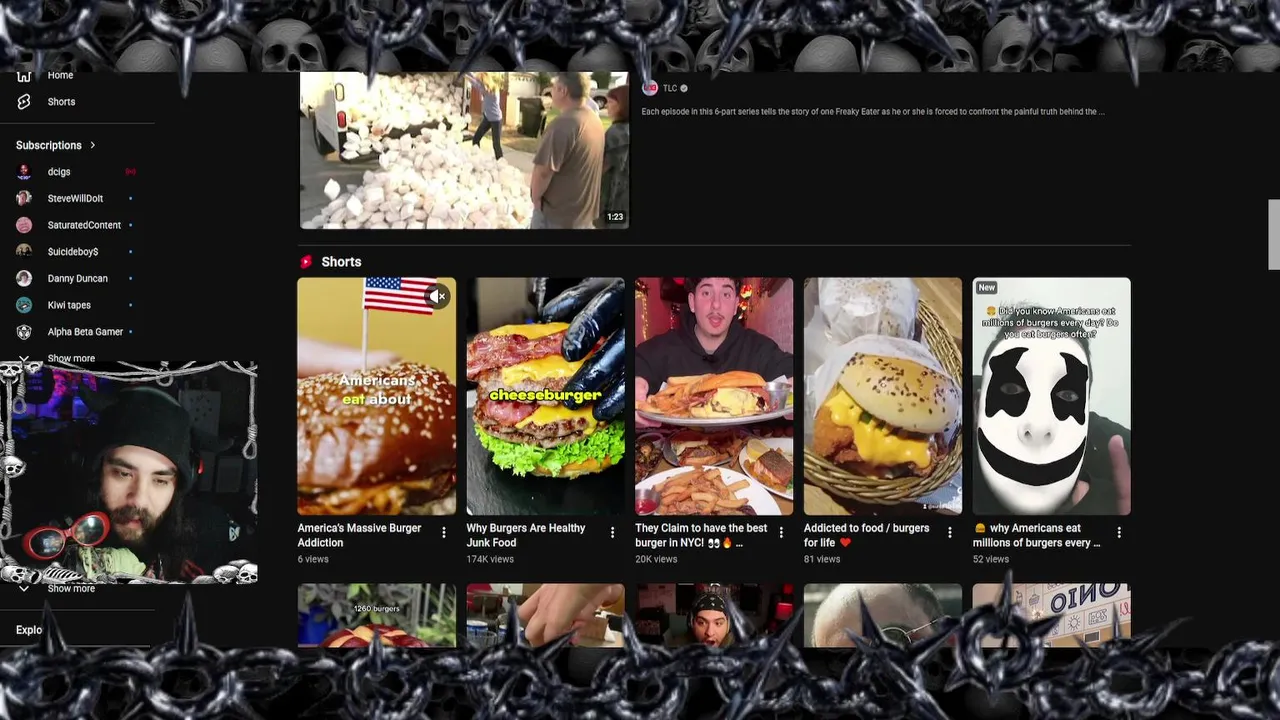The height and width of the screenshot is (720, 1280).
Task: Open the Alpha Beta Gamer channel
Action: [84, 332]
